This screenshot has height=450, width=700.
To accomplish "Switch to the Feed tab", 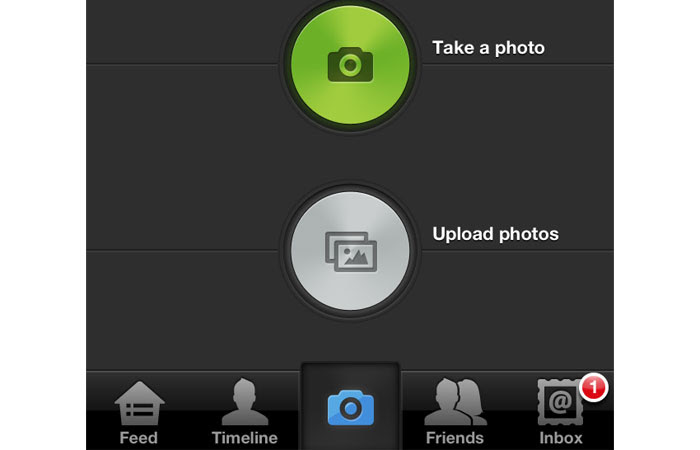I will (x=139, y=412).
